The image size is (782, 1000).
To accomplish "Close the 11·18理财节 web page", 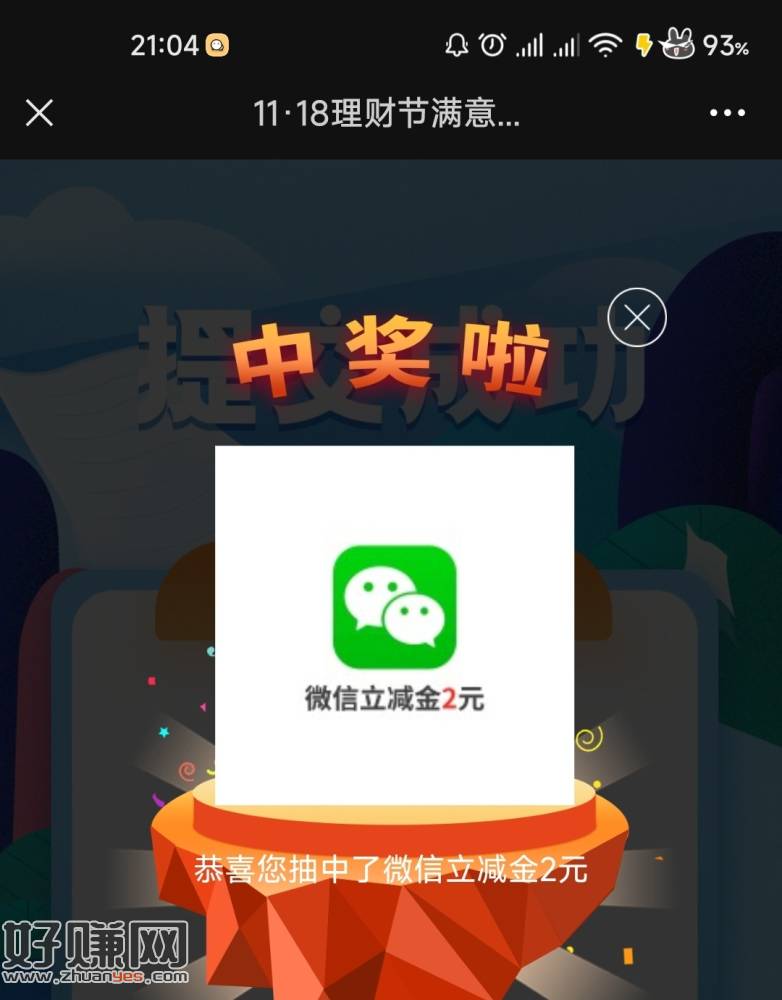I will coord(39,113).
